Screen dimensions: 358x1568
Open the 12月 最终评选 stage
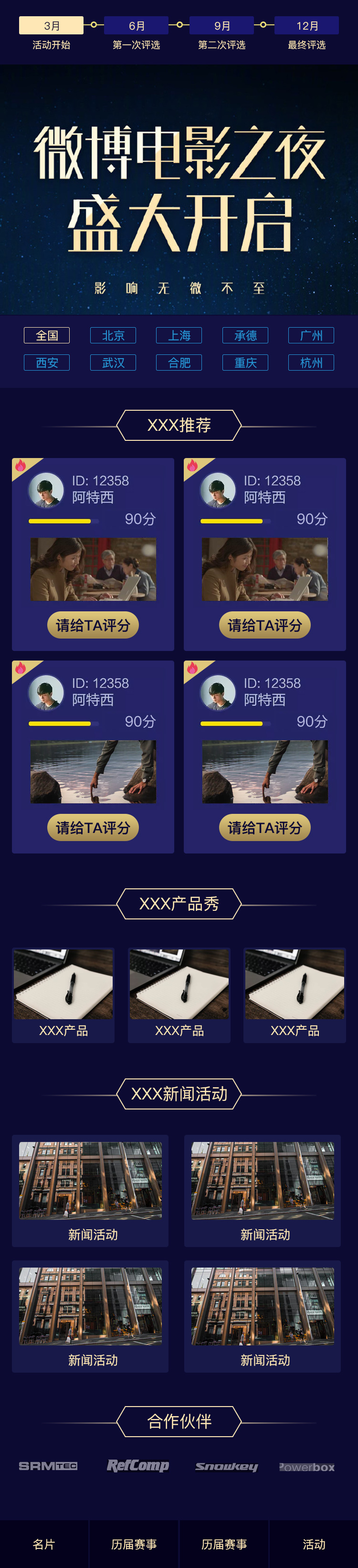point(307,26)
